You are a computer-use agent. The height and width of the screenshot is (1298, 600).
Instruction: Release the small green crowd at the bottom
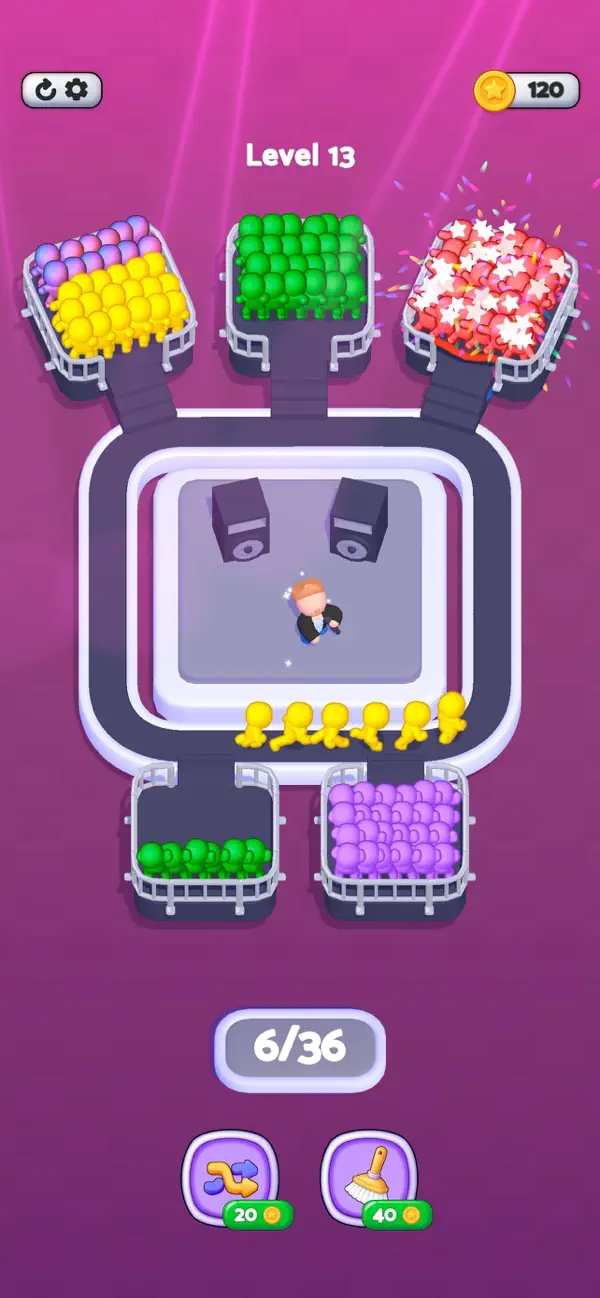click(204, 840)
